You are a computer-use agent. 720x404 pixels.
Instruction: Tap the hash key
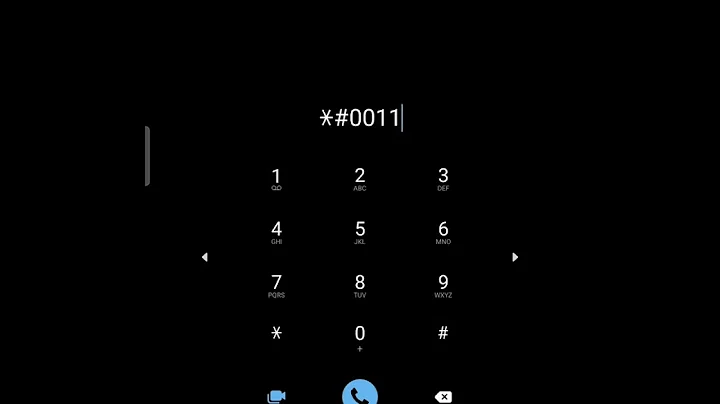tap(443, 333)
